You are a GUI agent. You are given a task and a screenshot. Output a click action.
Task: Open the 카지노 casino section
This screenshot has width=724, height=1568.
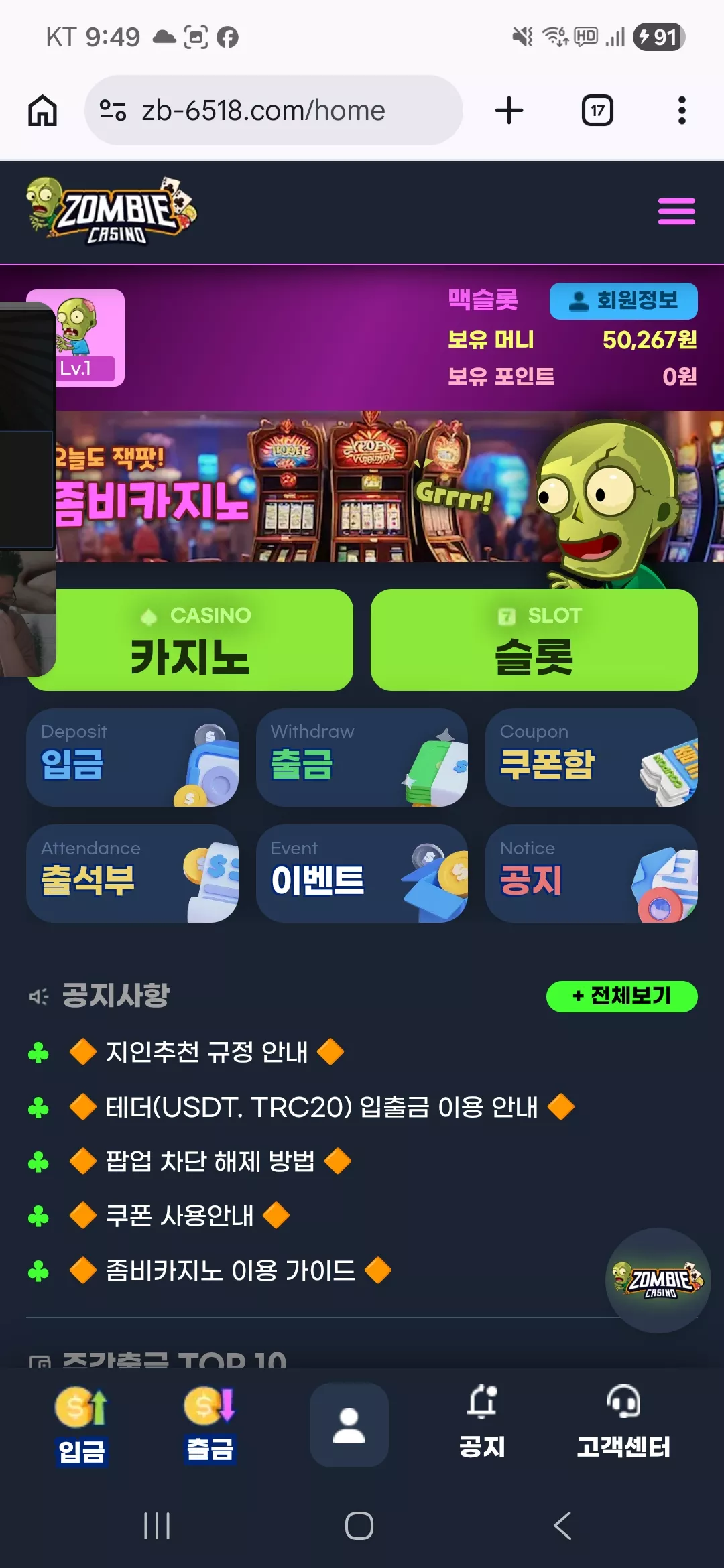[x=190, y=640]
